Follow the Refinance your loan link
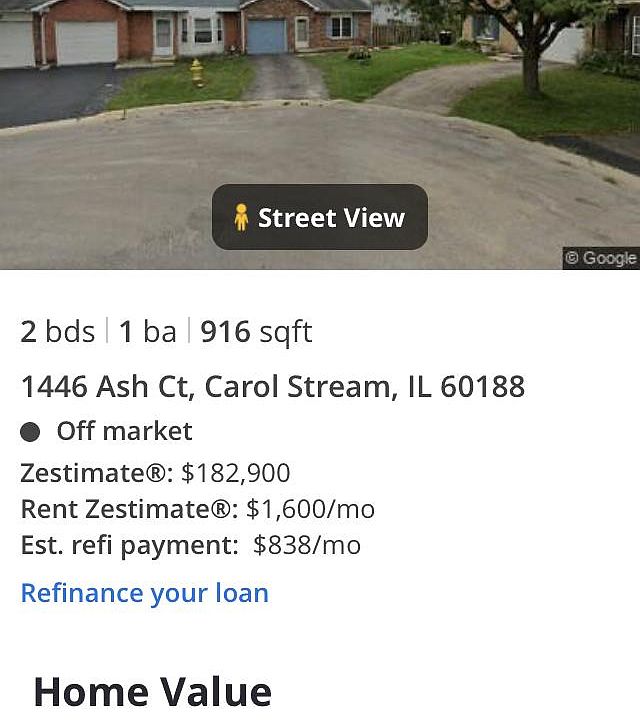 tap(145, 593)
